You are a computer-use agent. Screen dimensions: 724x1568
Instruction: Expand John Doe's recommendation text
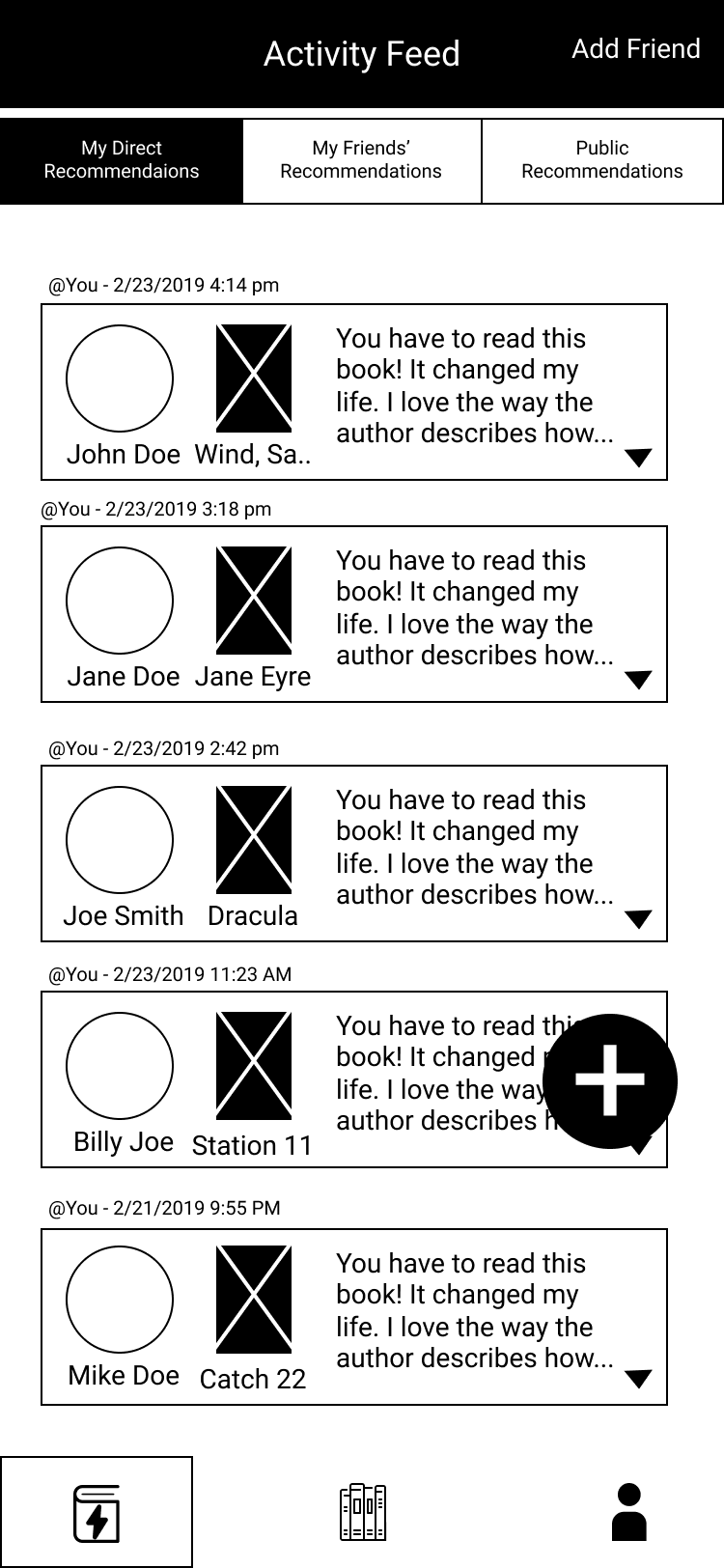pyautogui.click(x=638, y=458)
